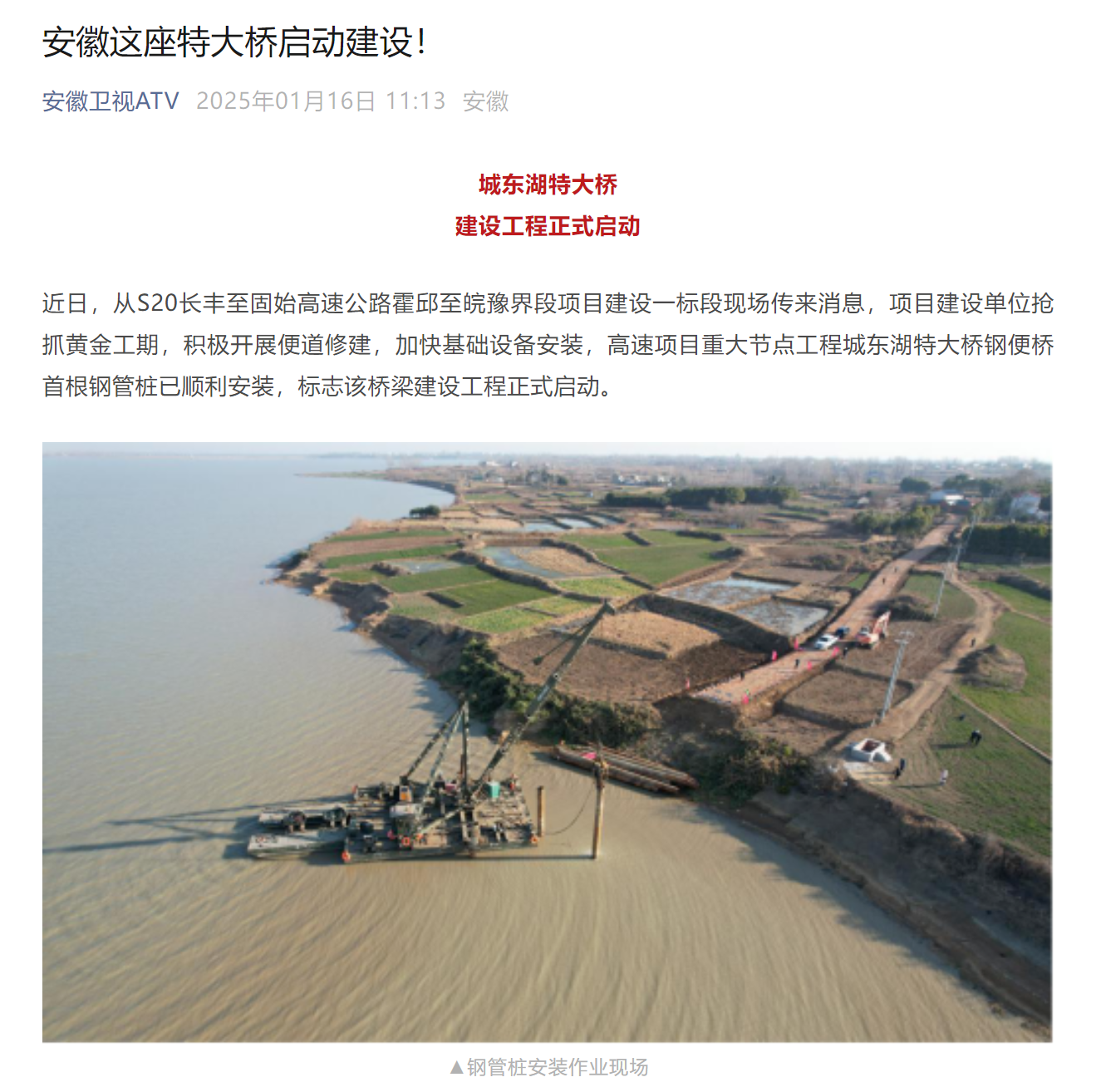1096x1092 pixels.
Task: View the steel pipe pile installation photo
Action: (547, 741)
